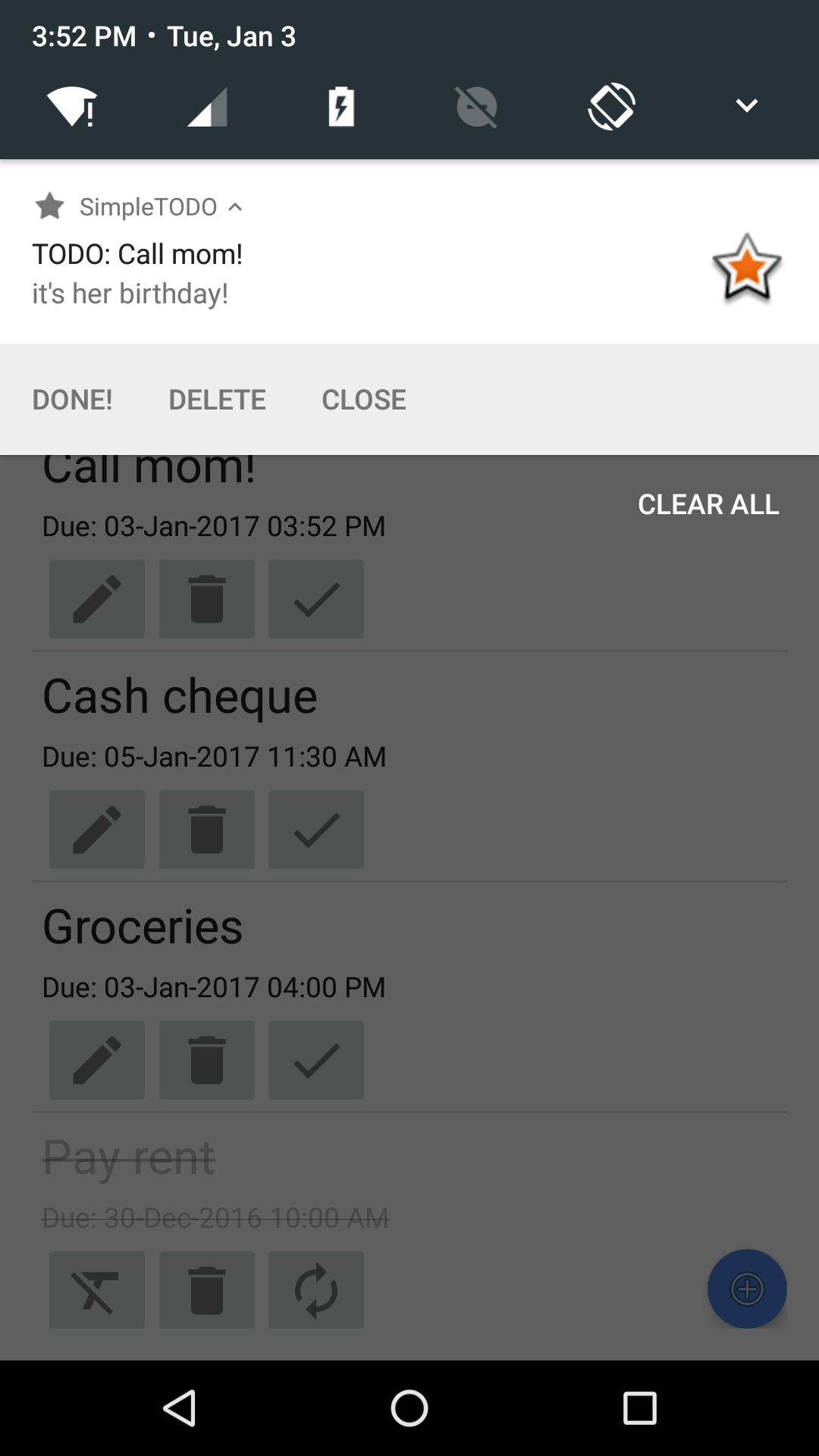
Task: Clear all notifications
Action: (708, 504)
